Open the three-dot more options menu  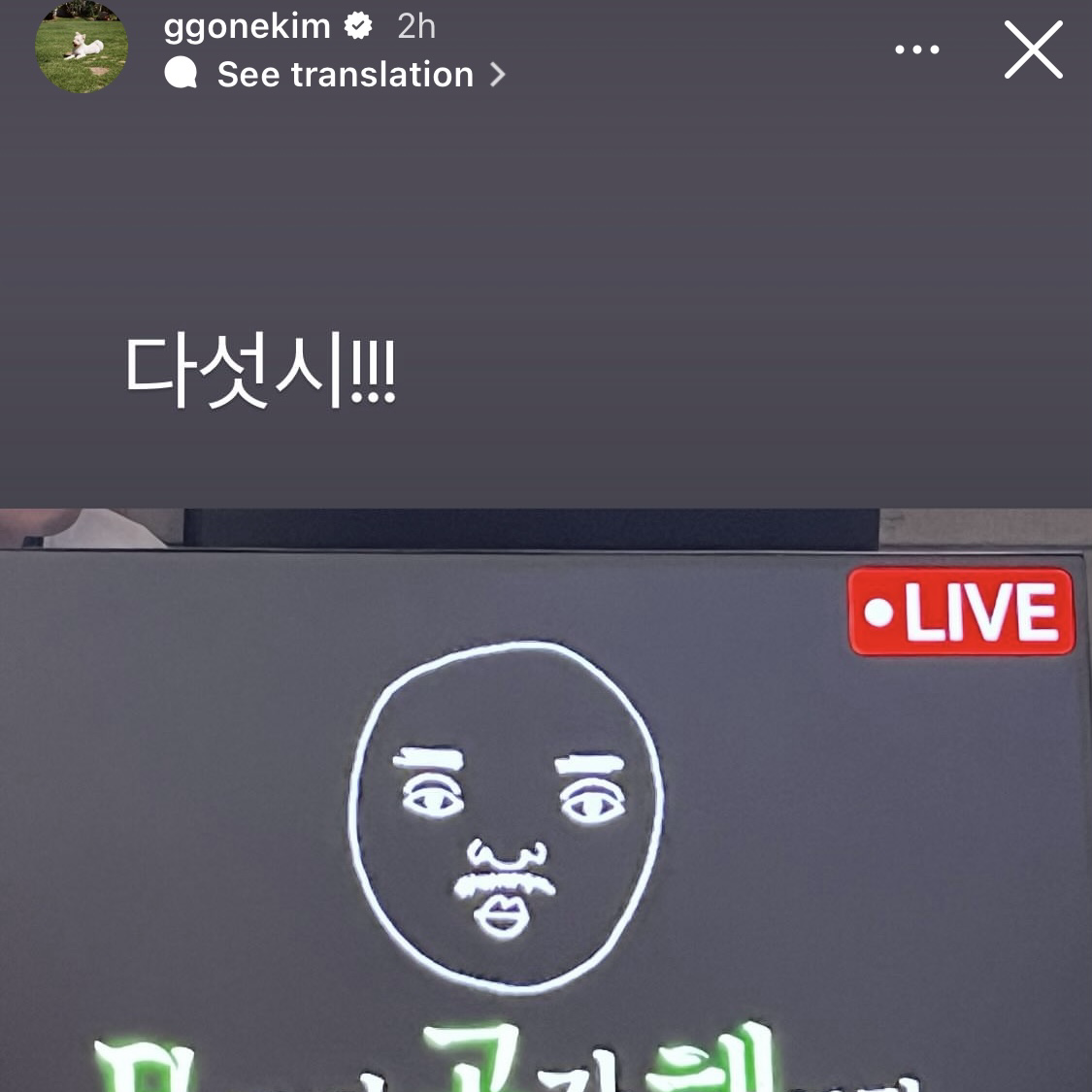(x=916, y=50)
